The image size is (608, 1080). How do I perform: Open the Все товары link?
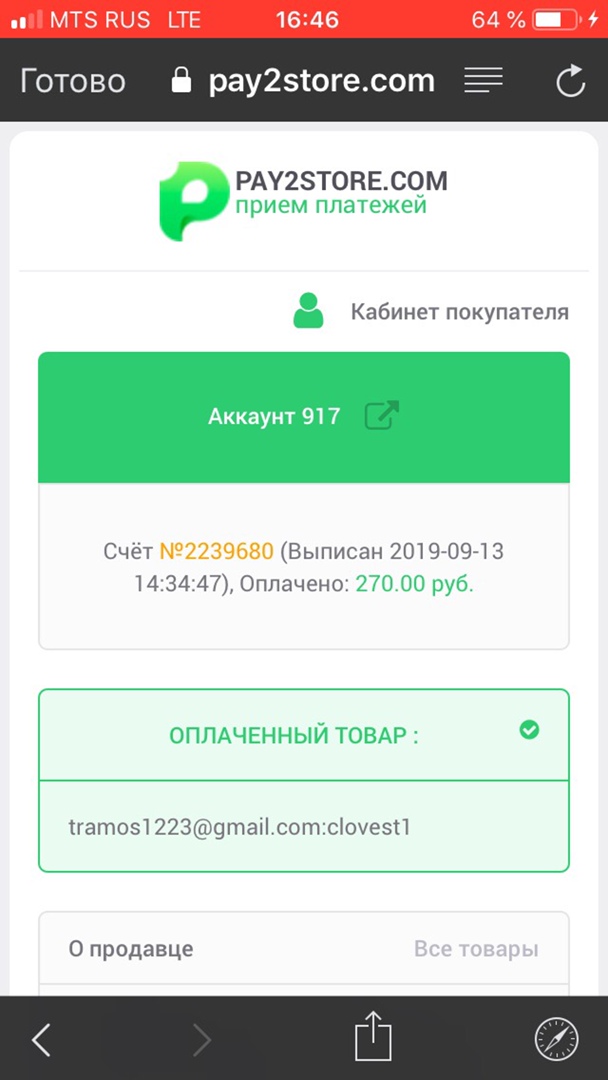click(476, 949)
